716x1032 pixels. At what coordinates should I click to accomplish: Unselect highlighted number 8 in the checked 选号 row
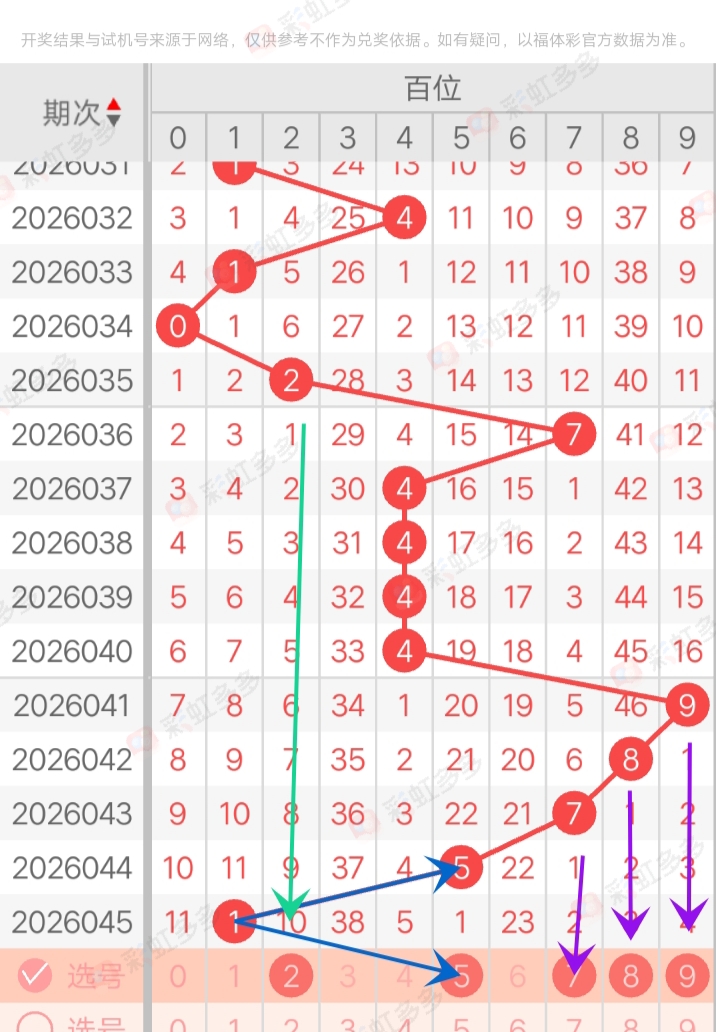point(630,976)
